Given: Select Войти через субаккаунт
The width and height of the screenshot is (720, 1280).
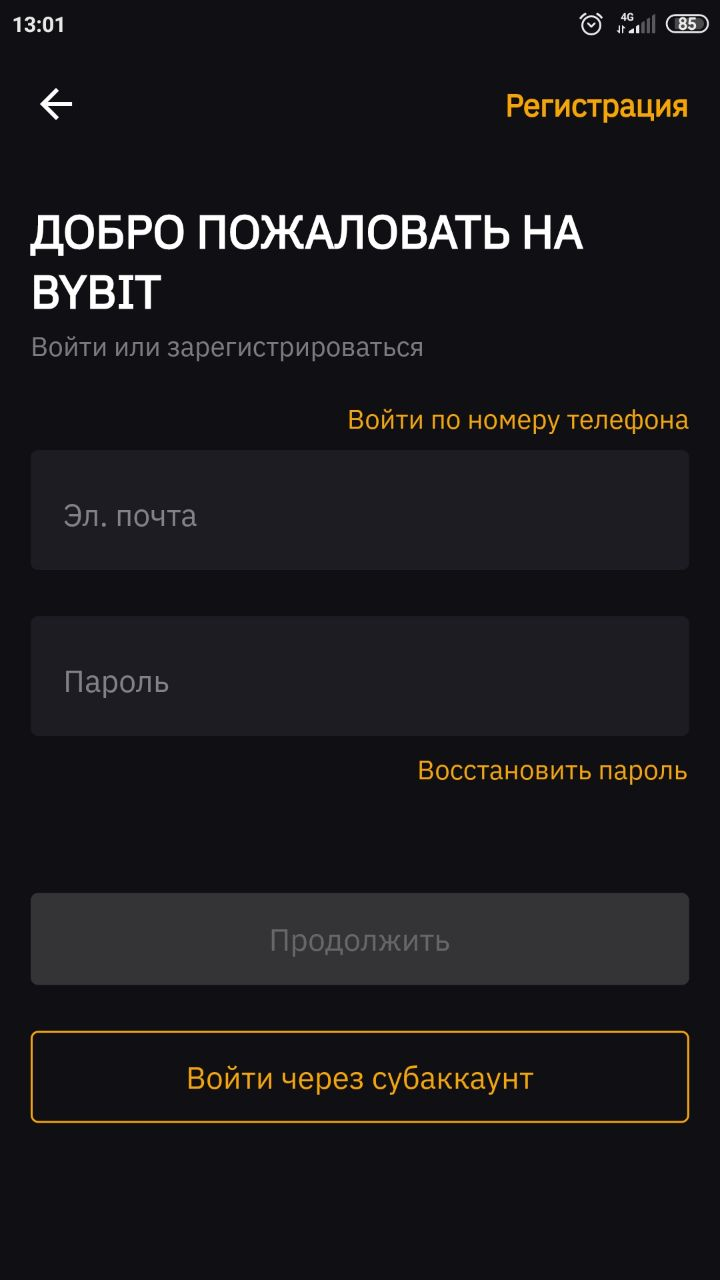Looking at the screenshot, I should click(x=360, y=1078).
